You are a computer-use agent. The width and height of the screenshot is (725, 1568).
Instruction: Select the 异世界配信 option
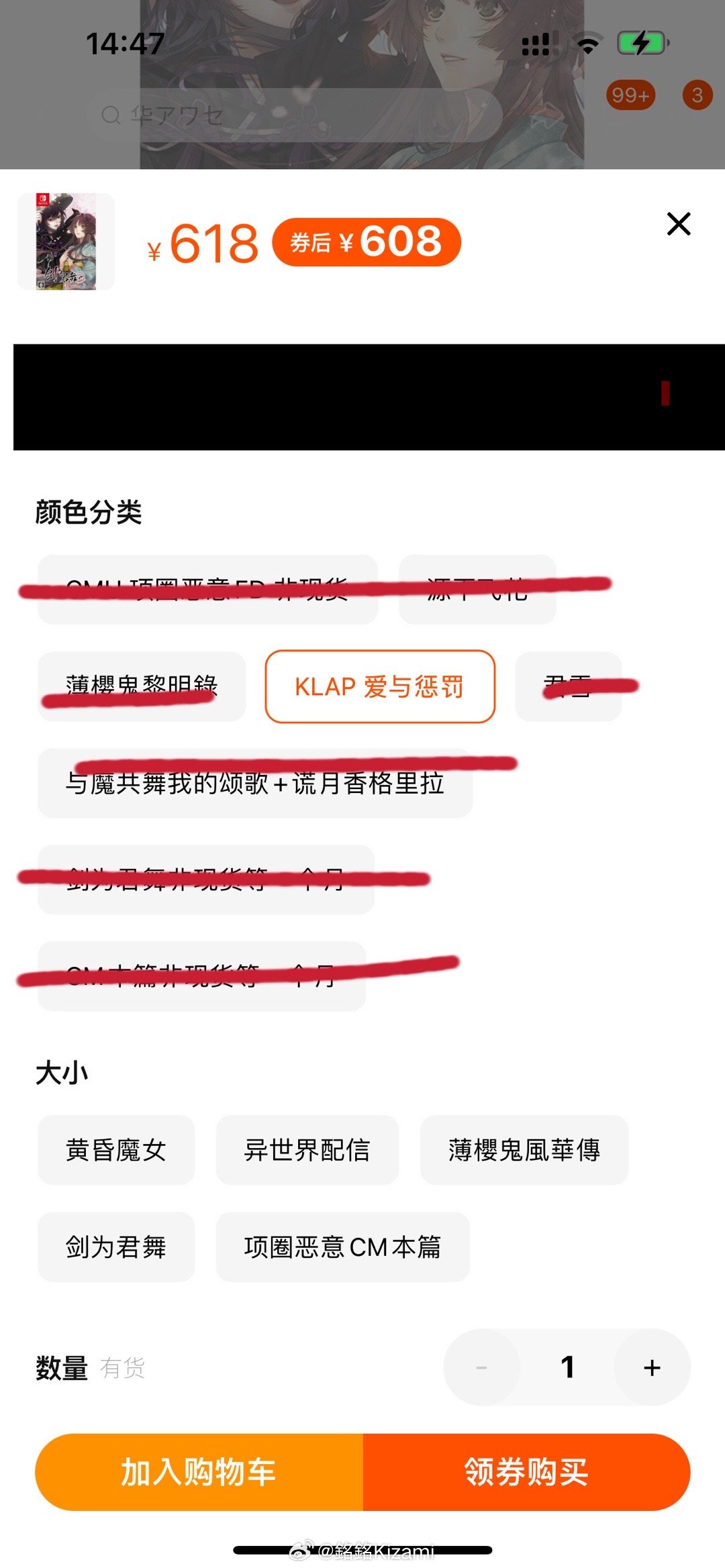307,1150
